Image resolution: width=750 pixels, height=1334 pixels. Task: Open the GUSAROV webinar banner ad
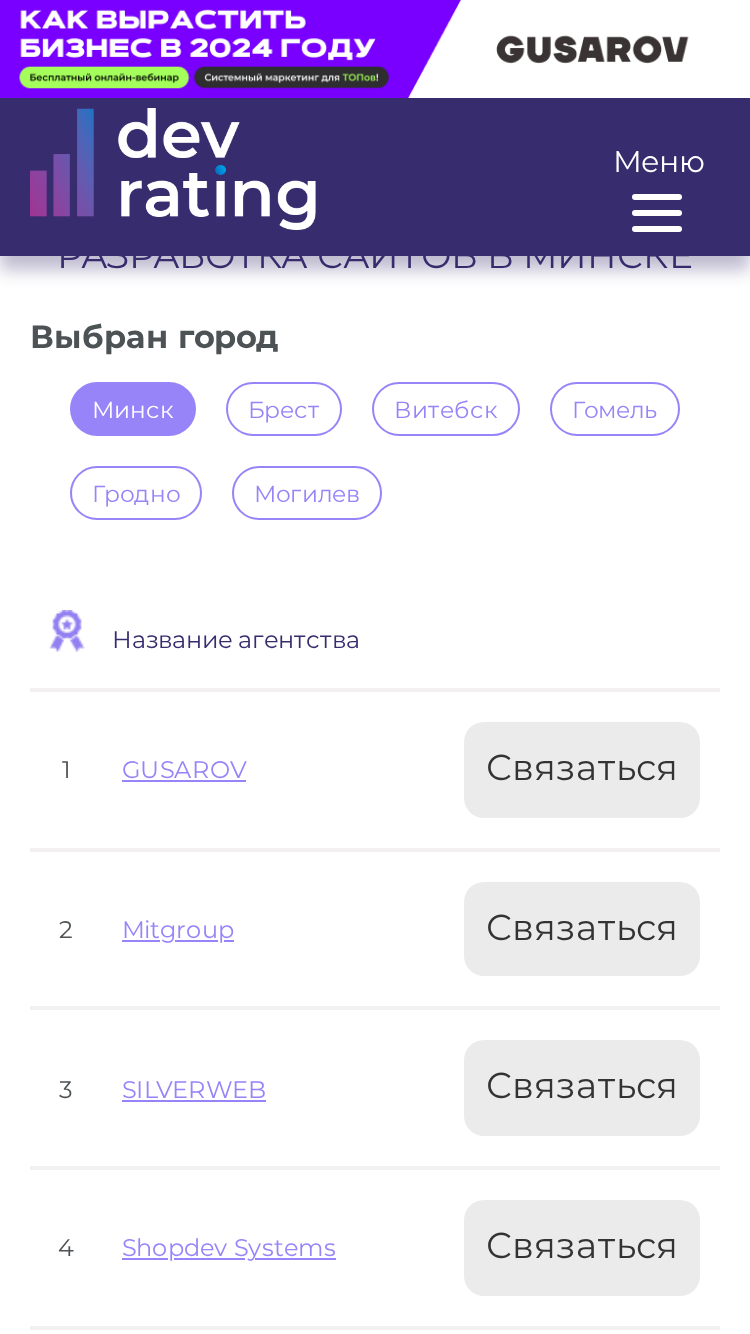tap(375, 49)
